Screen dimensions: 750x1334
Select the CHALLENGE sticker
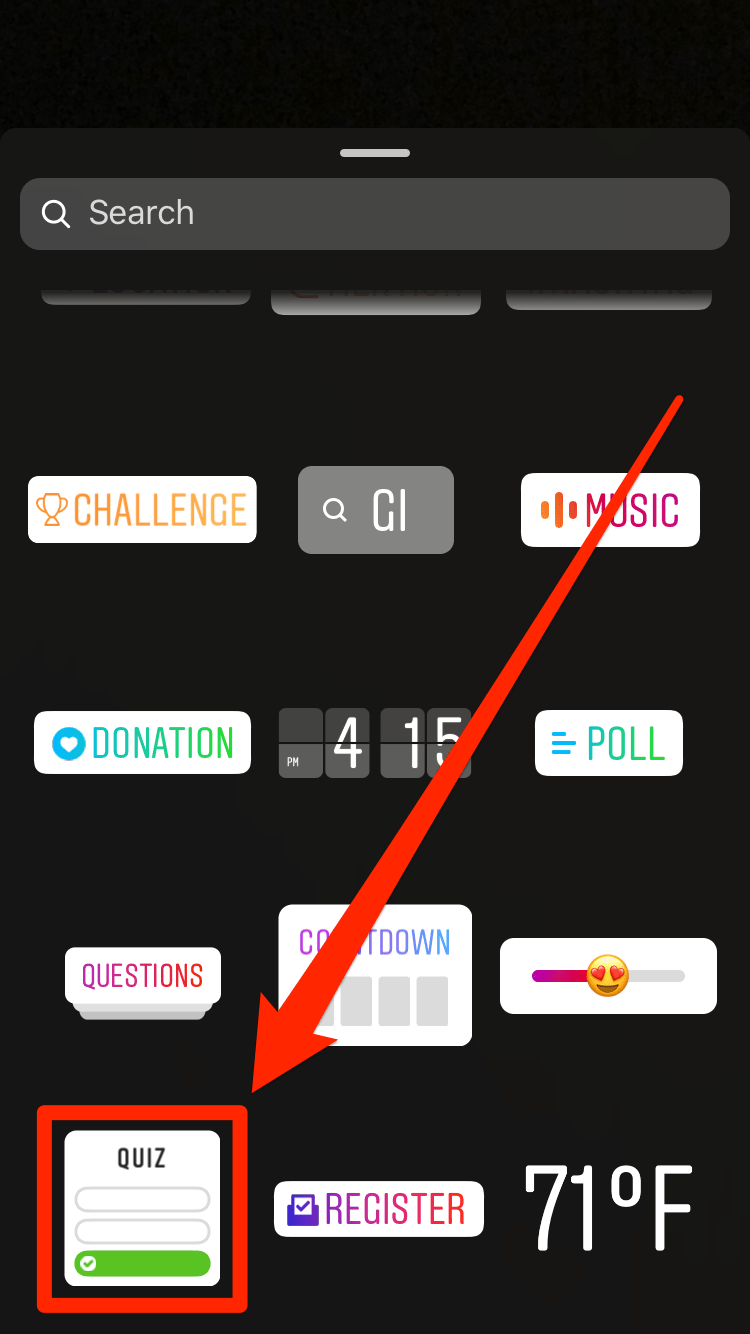point(141,510)
